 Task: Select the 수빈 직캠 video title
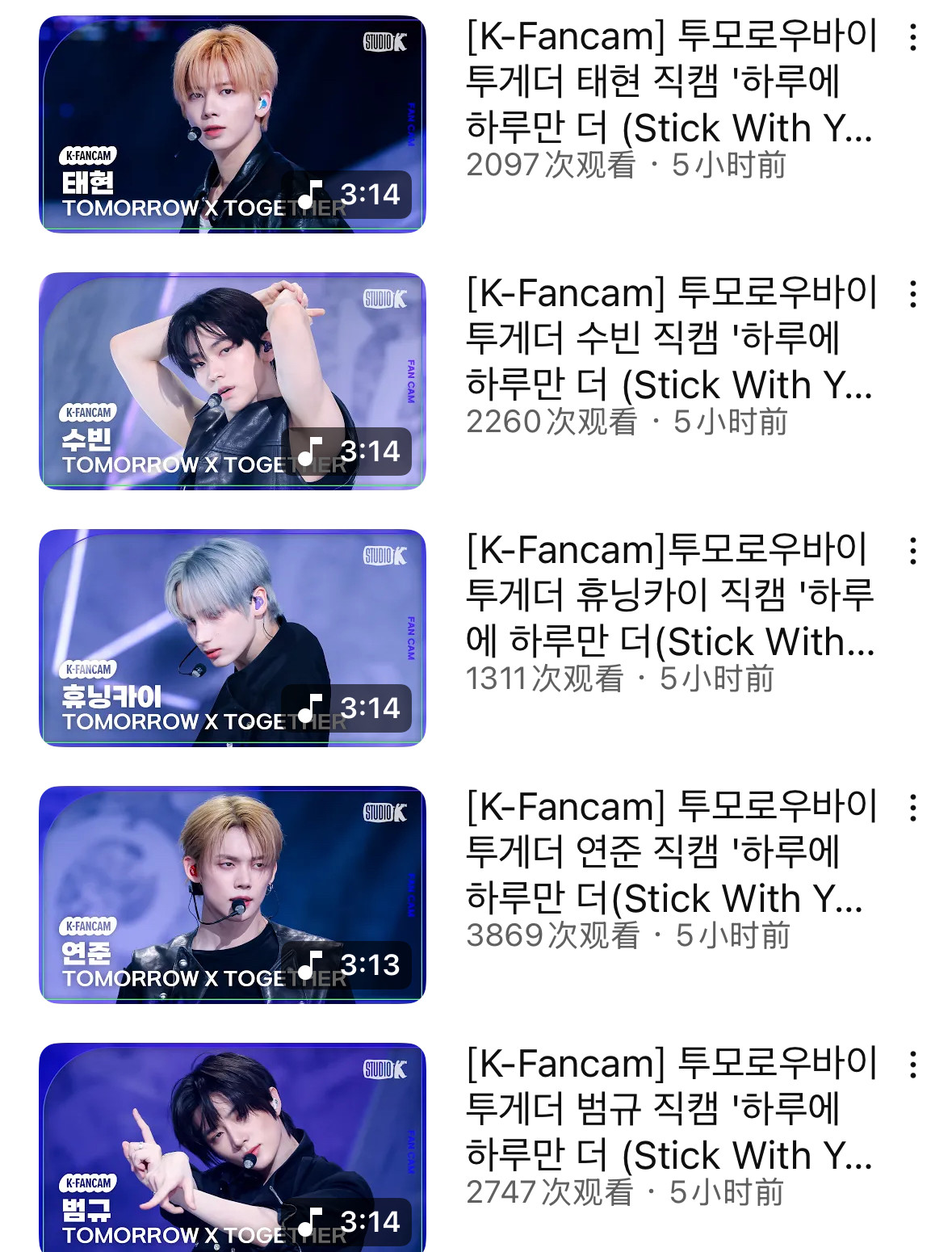[x=670, y=338]
